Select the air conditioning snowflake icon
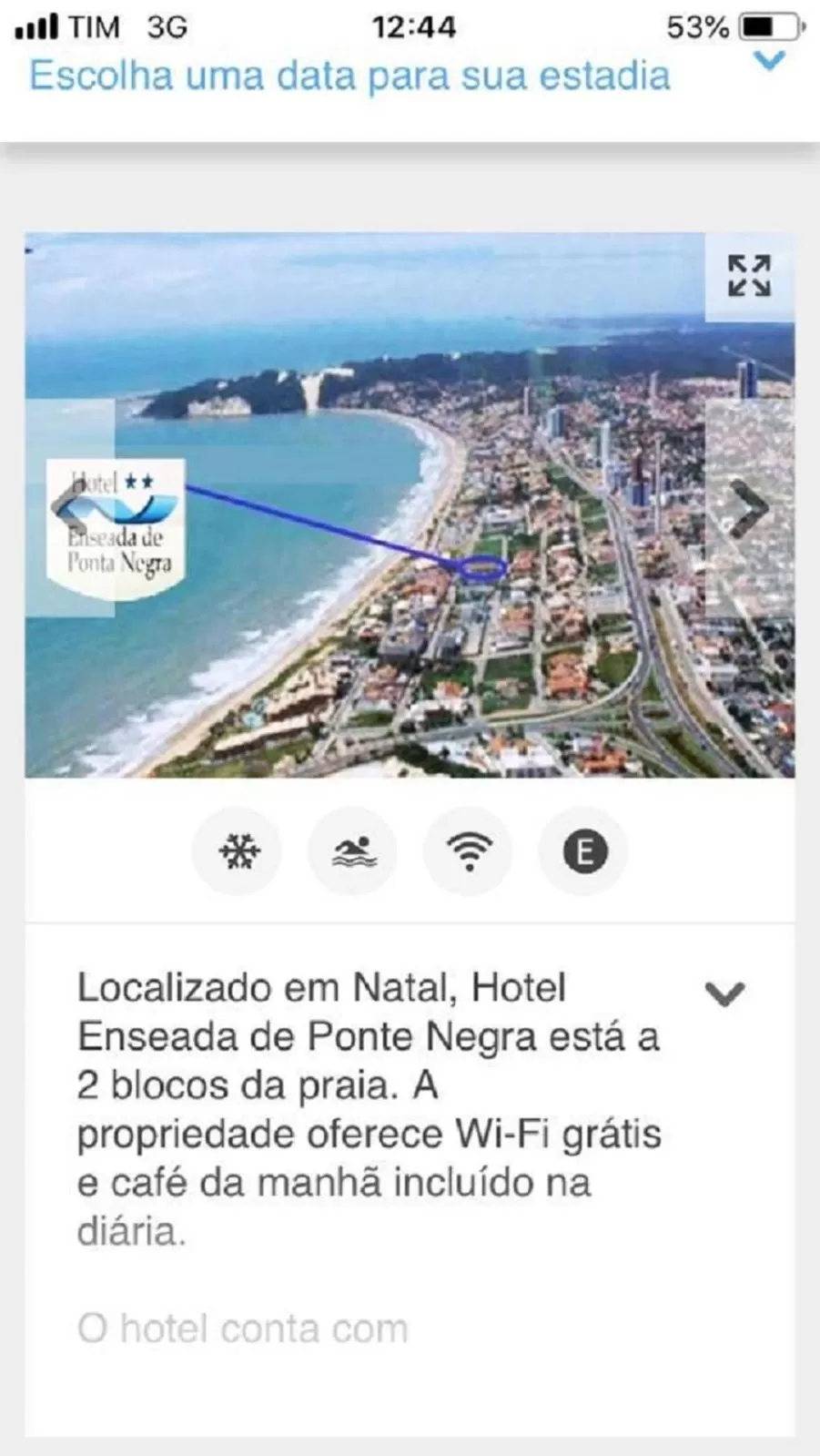The width and height of the screenshot is (820, 1456). point(237,851)
